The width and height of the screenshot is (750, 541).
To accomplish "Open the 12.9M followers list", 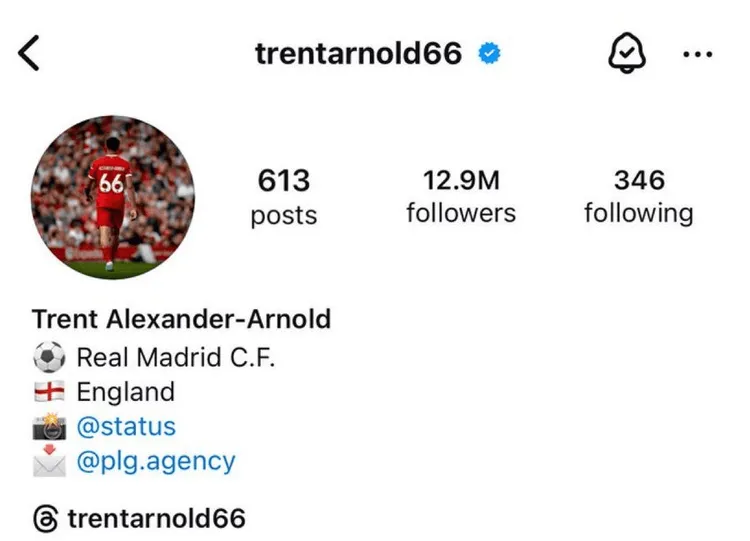I will (461, 196).
